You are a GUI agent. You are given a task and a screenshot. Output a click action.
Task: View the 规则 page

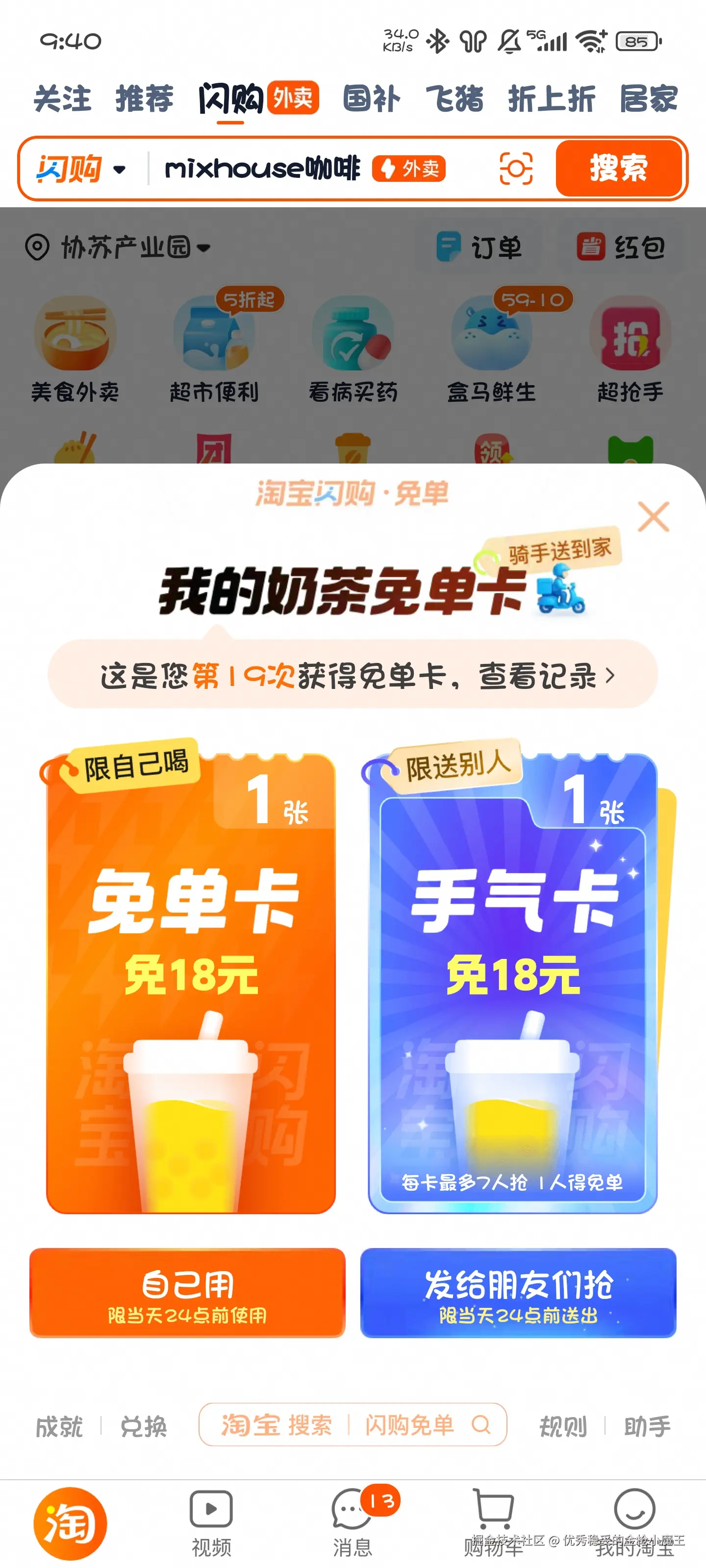[563, 1426]
